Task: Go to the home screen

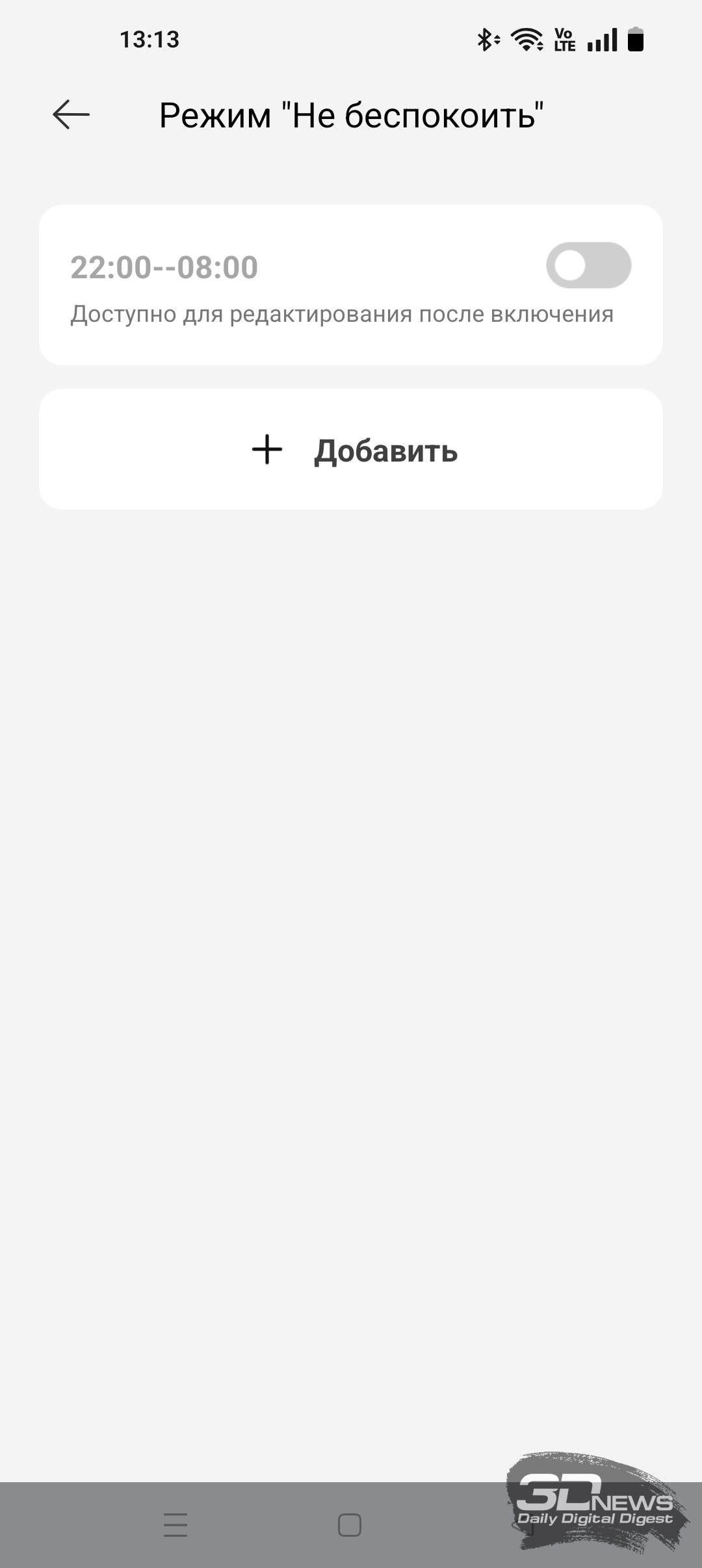Action: click(350, 1524)
